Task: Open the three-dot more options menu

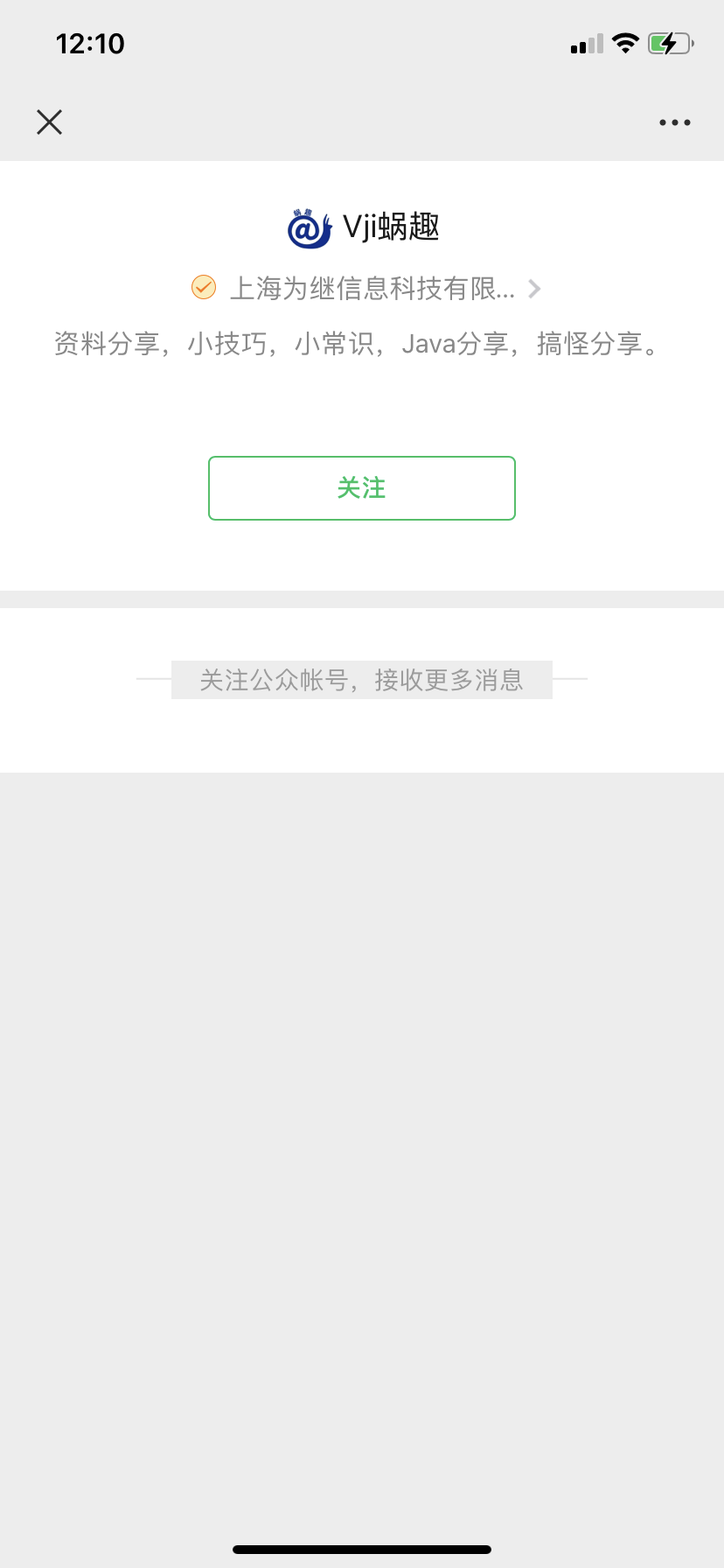Action: [x=674, y=122]
